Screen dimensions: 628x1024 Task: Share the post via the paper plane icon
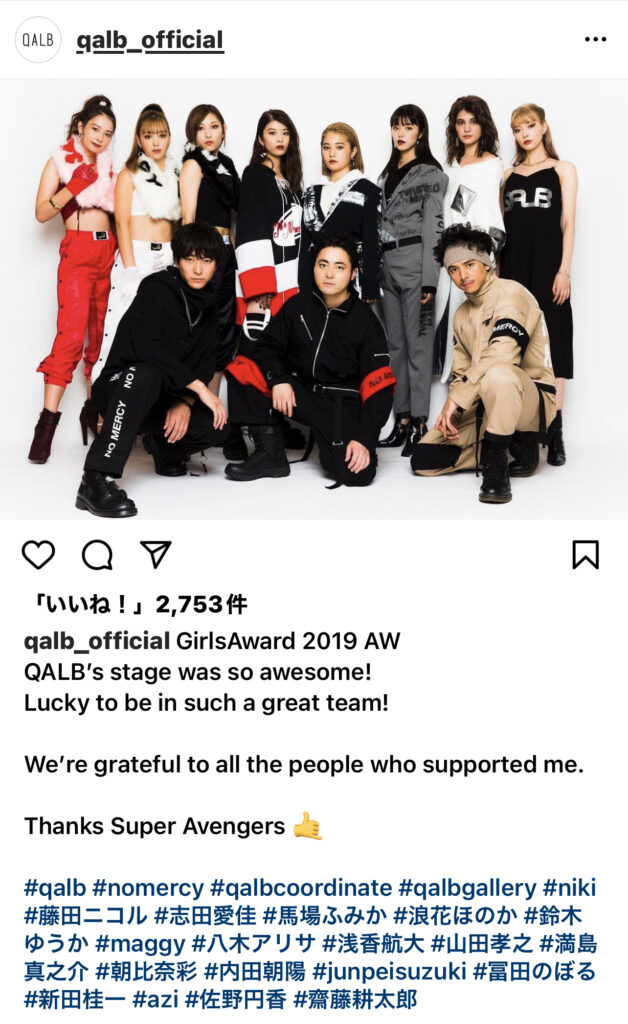coord(155,554)
